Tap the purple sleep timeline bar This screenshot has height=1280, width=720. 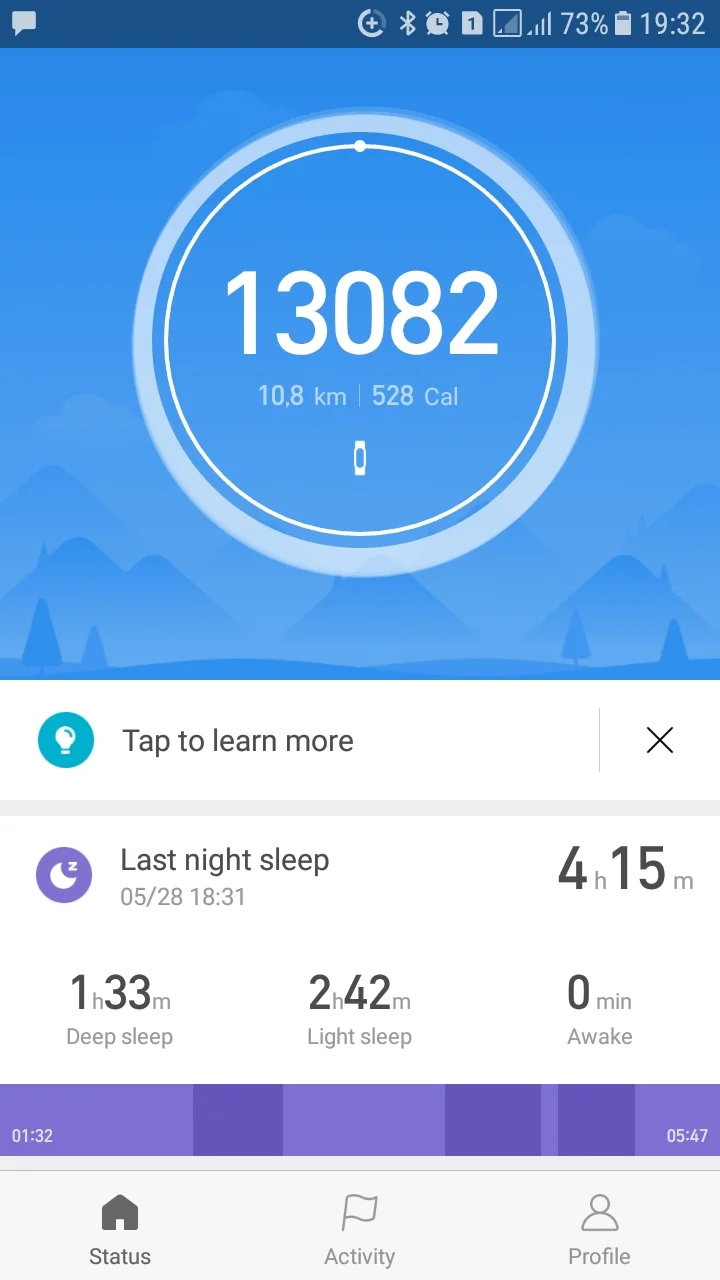pos(360,1120)
